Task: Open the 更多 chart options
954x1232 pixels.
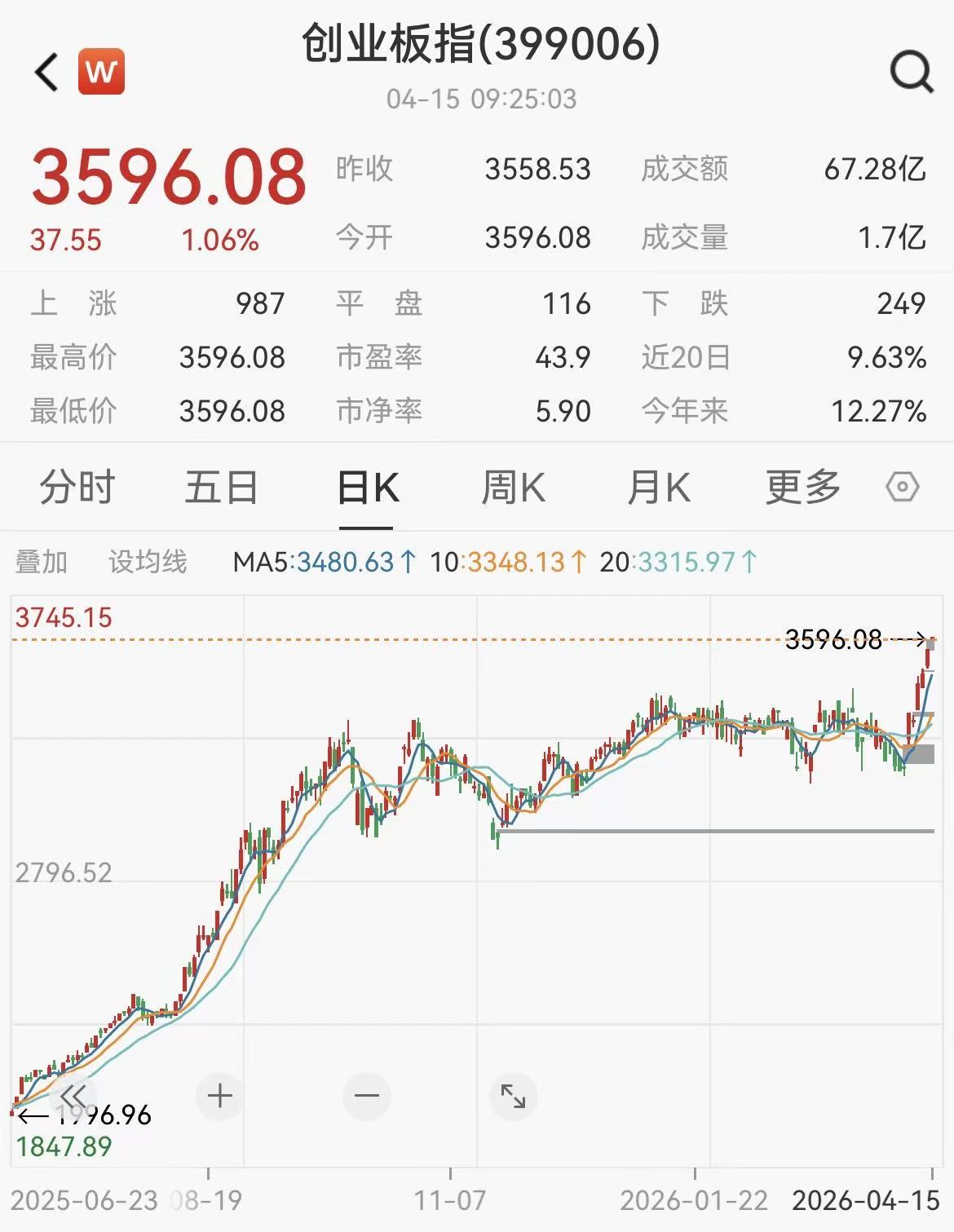Action: coord(802,488)
